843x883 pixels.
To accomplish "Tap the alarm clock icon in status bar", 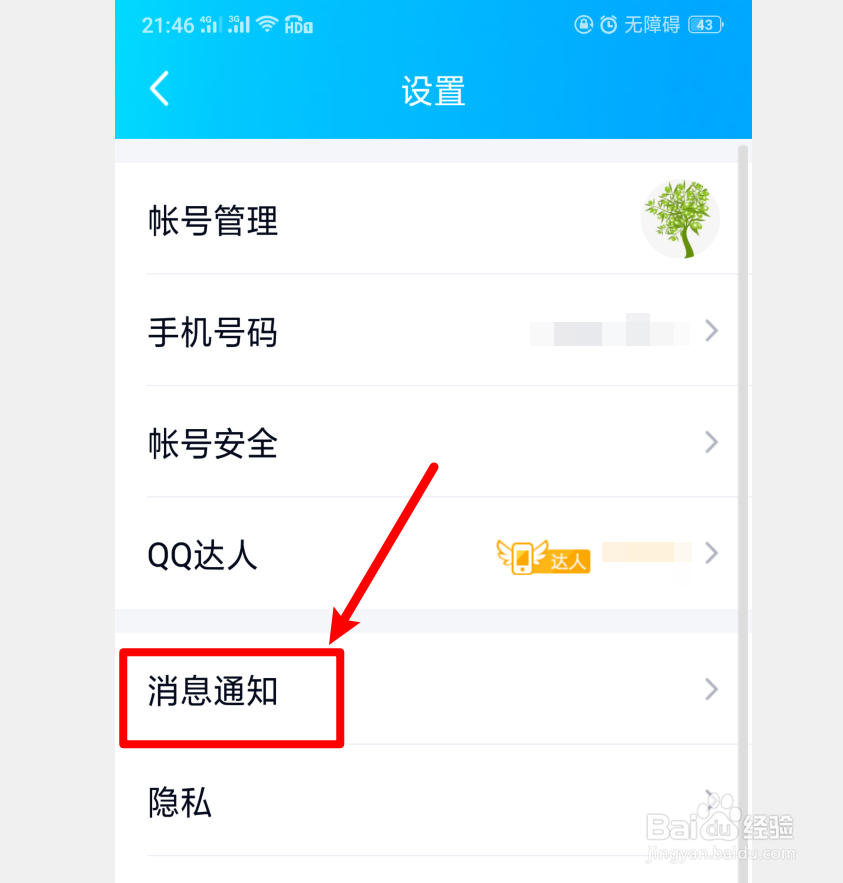I will coord(611,24).
